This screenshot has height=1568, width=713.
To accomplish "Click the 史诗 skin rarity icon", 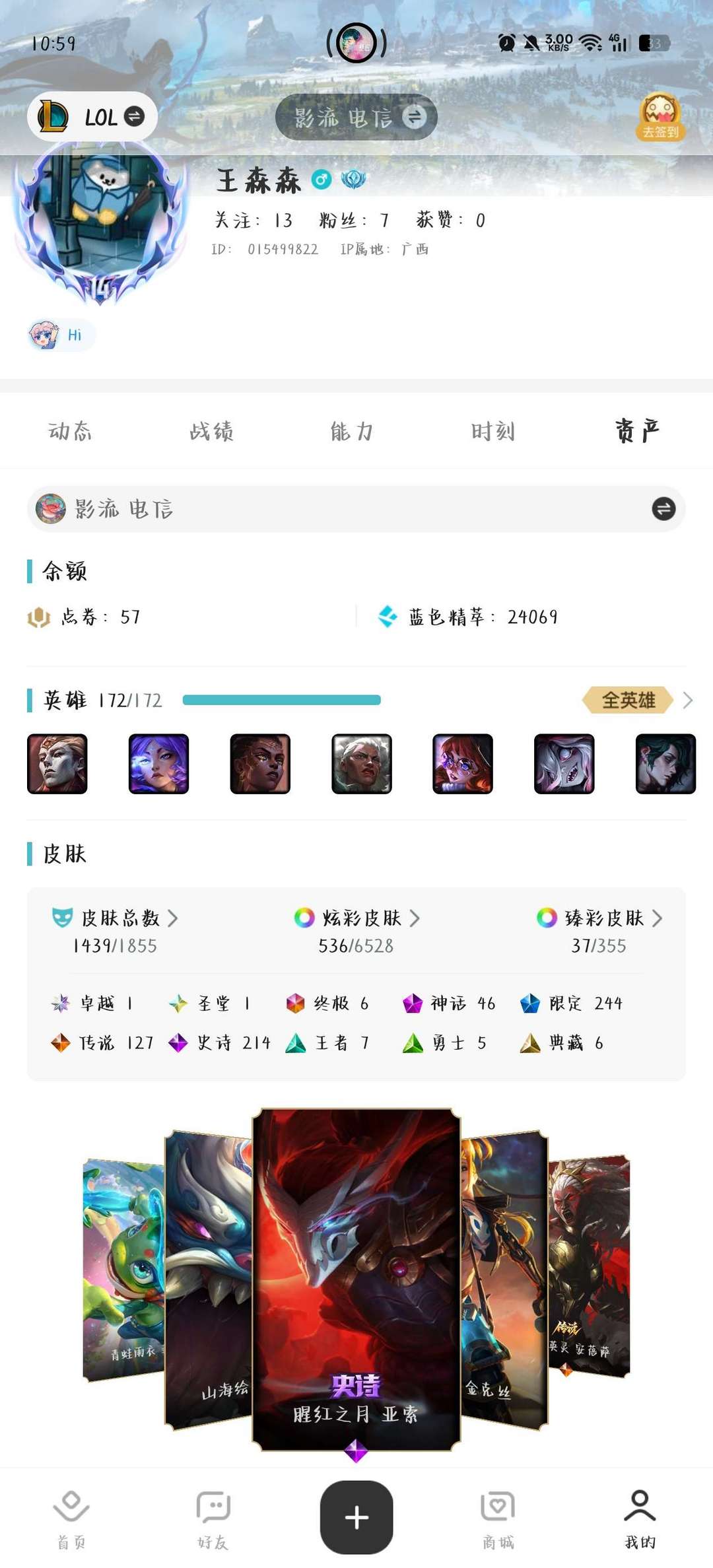I will tap(180, 1042).
